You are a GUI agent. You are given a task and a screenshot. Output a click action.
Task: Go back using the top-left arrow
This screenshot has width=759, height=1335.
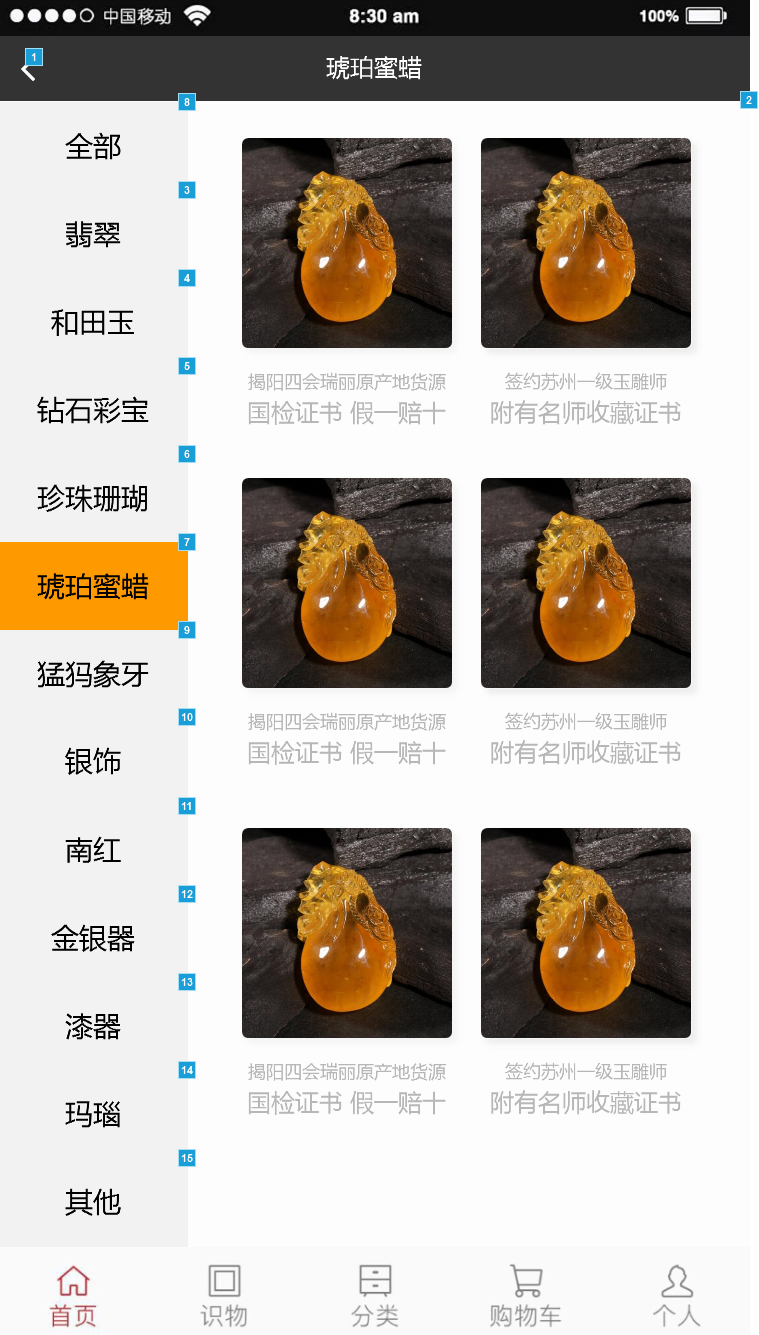pos(28,69)
